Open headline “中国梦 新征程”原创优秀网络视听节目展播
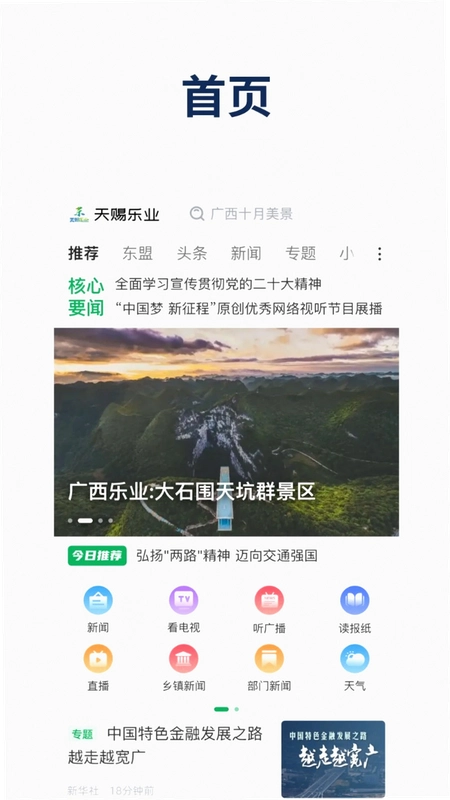450x800 pixels. tap(248, 309)
